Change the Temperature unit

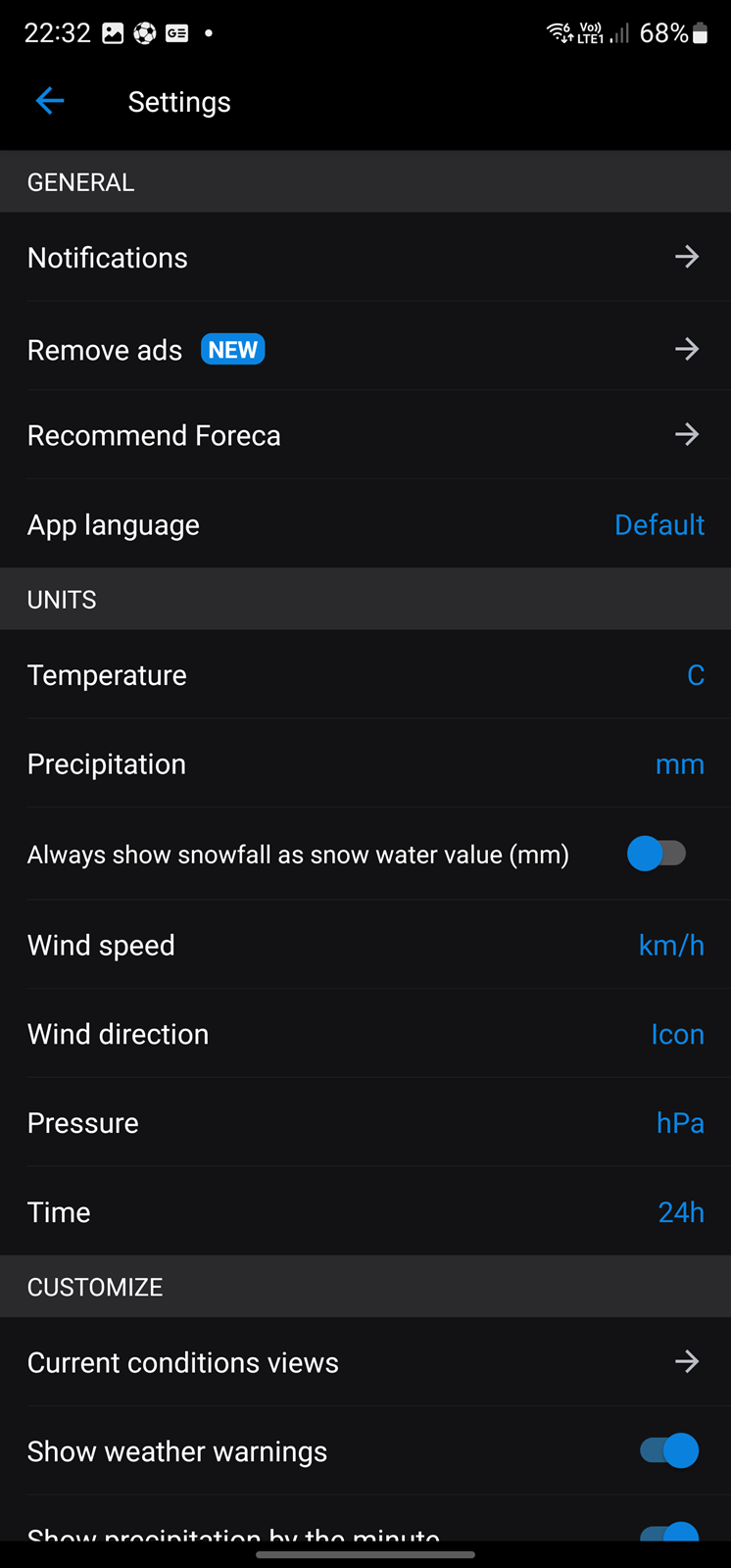pyautogui.click(x=365, y=674)
